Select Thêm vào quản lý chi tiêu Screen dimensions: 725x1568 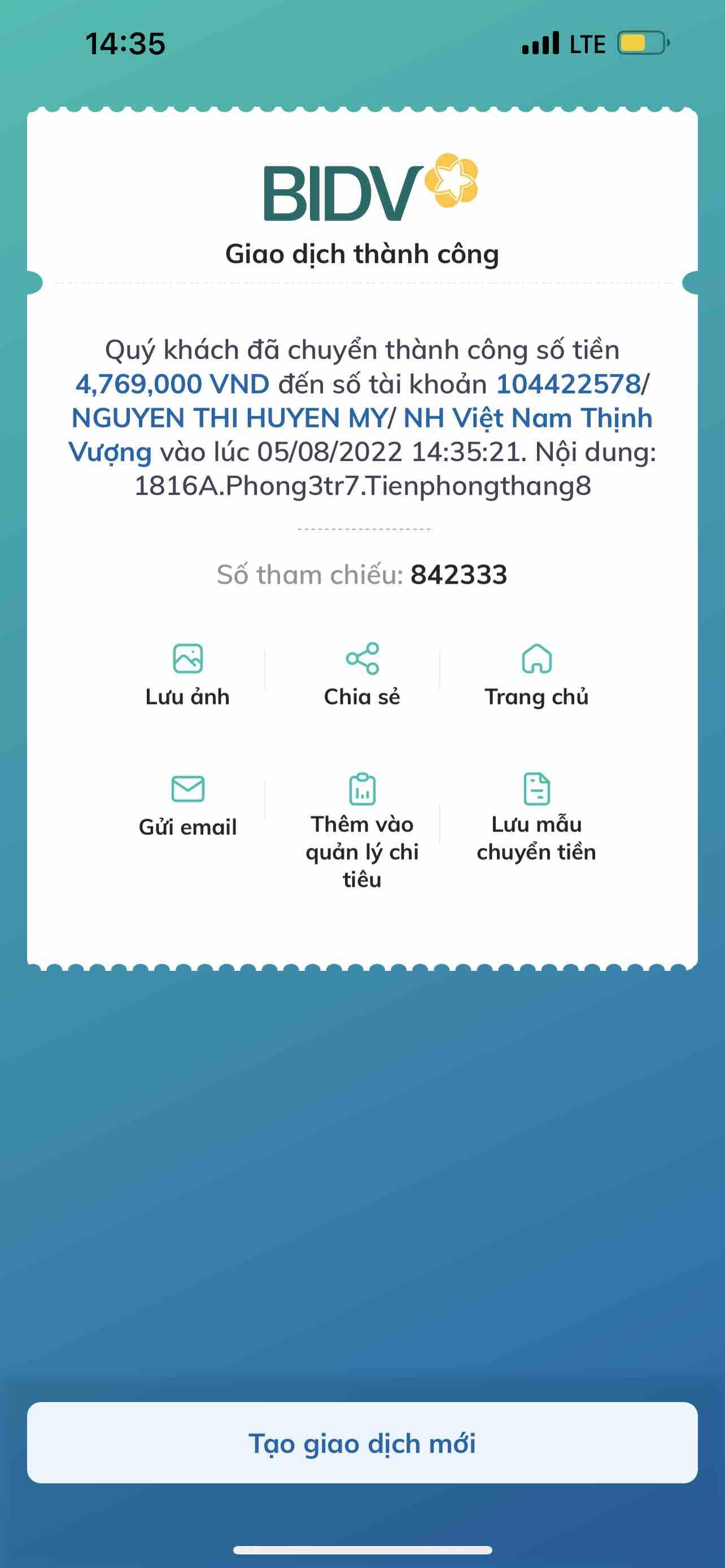pyautogui.click(x=362, y=829)
